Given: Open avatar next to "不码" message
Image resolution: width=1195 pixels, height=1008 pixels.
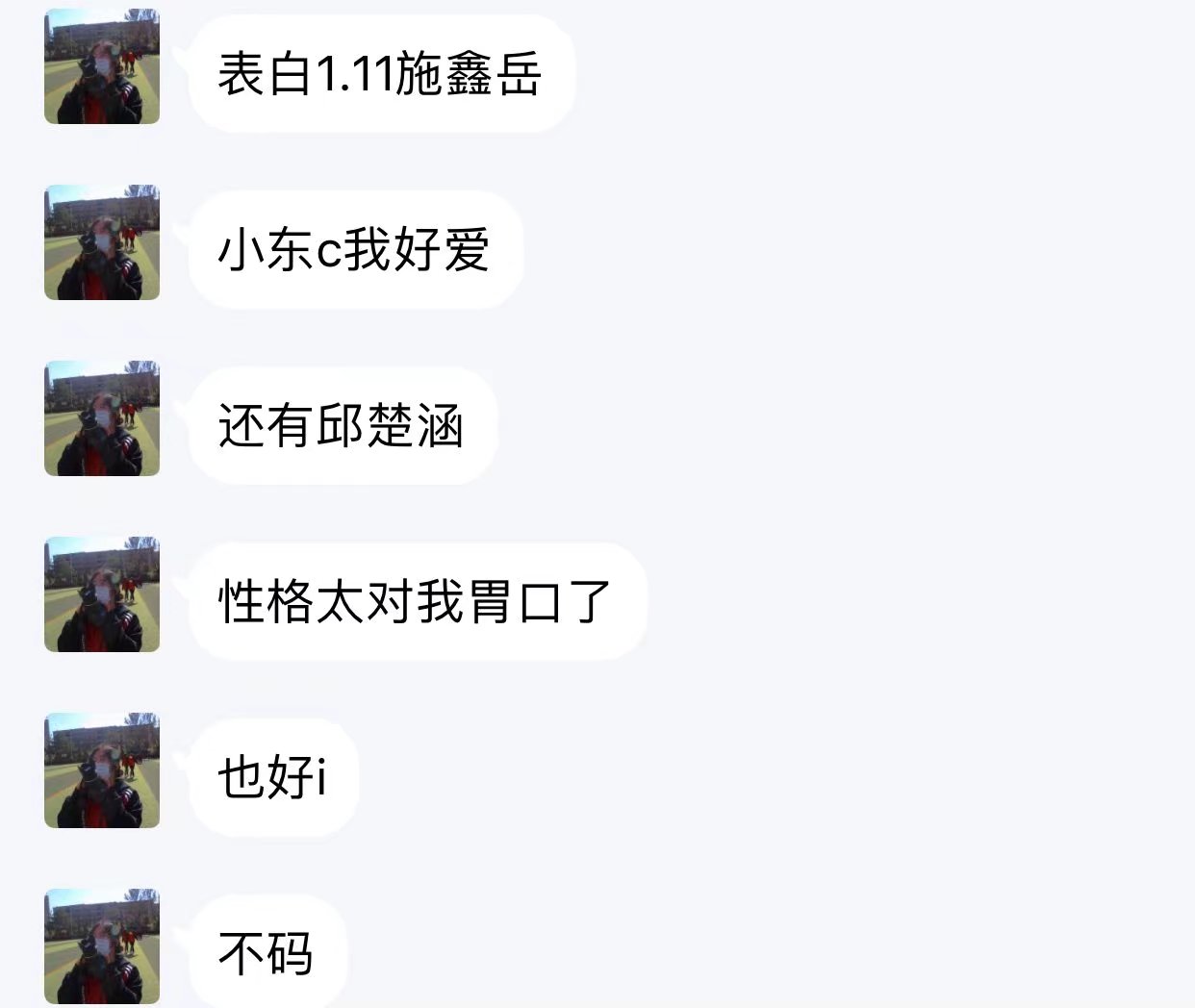Looking at the screenshot, I should 102,946.
